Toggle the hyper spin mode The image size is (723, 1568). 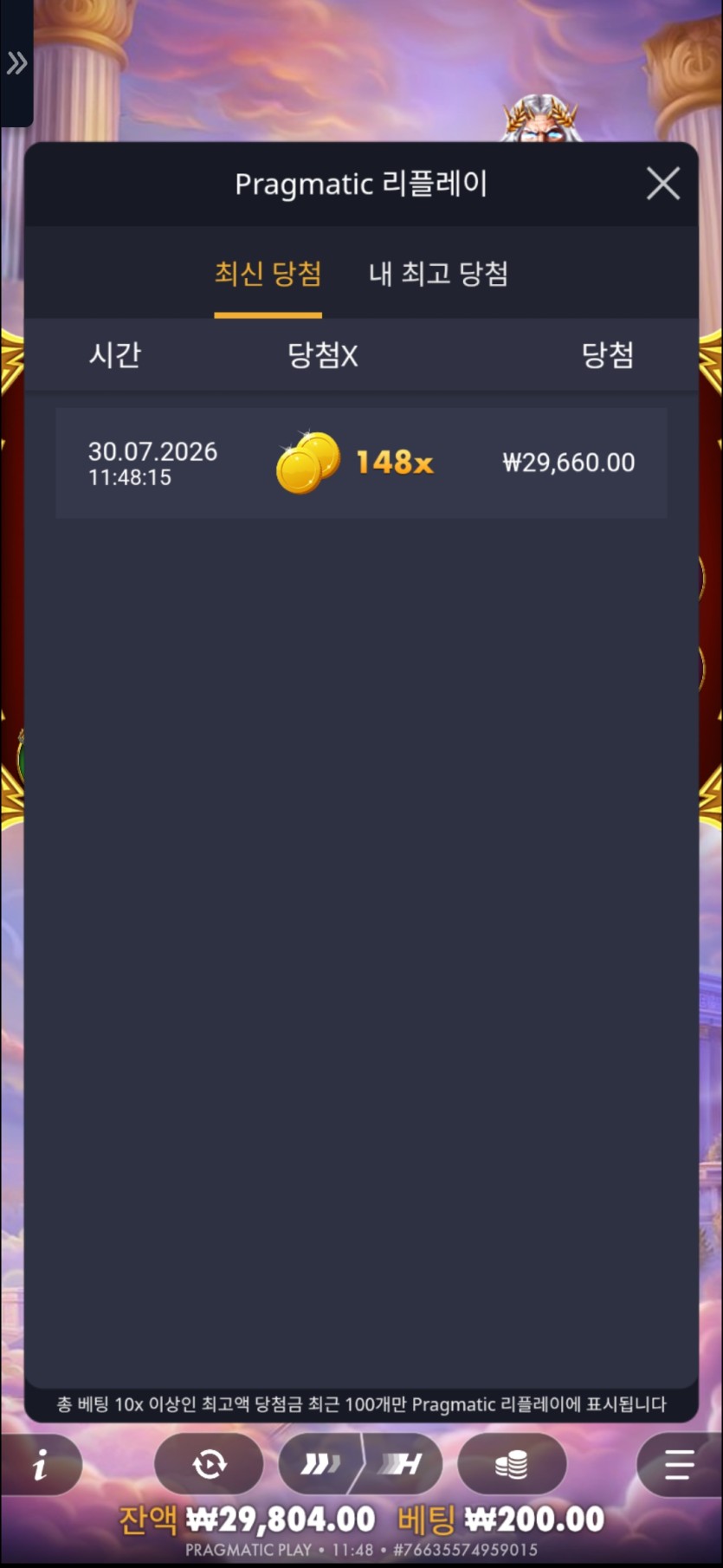400,1465
